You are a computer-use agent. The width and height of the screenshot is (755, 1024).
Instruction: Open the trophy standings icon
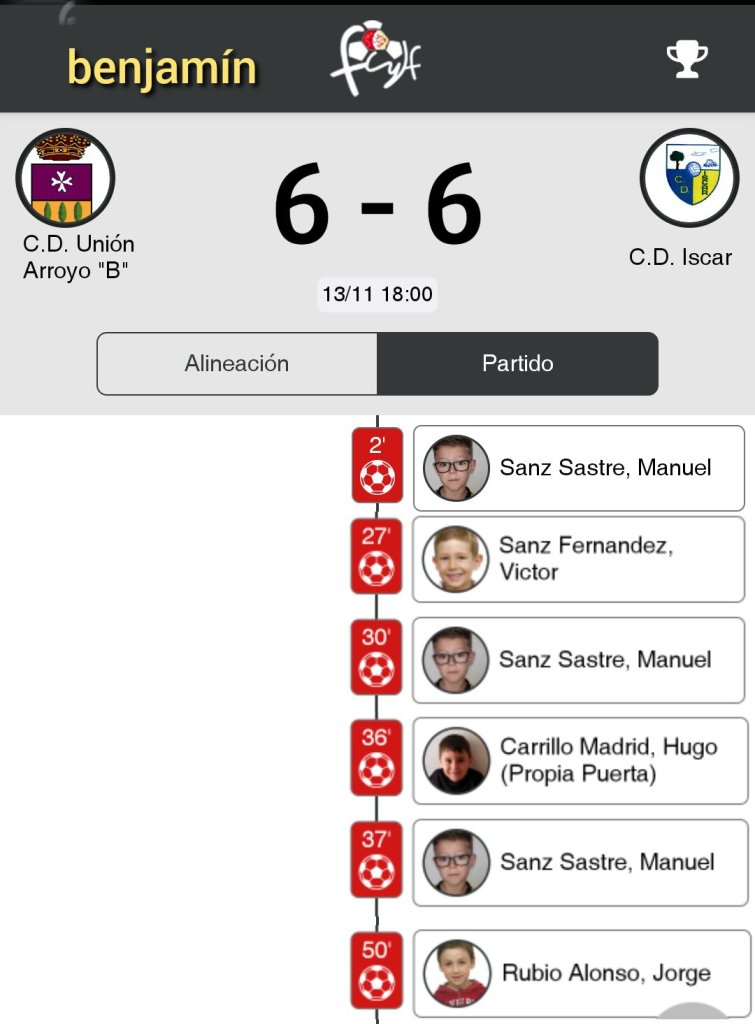pos(687,60)
